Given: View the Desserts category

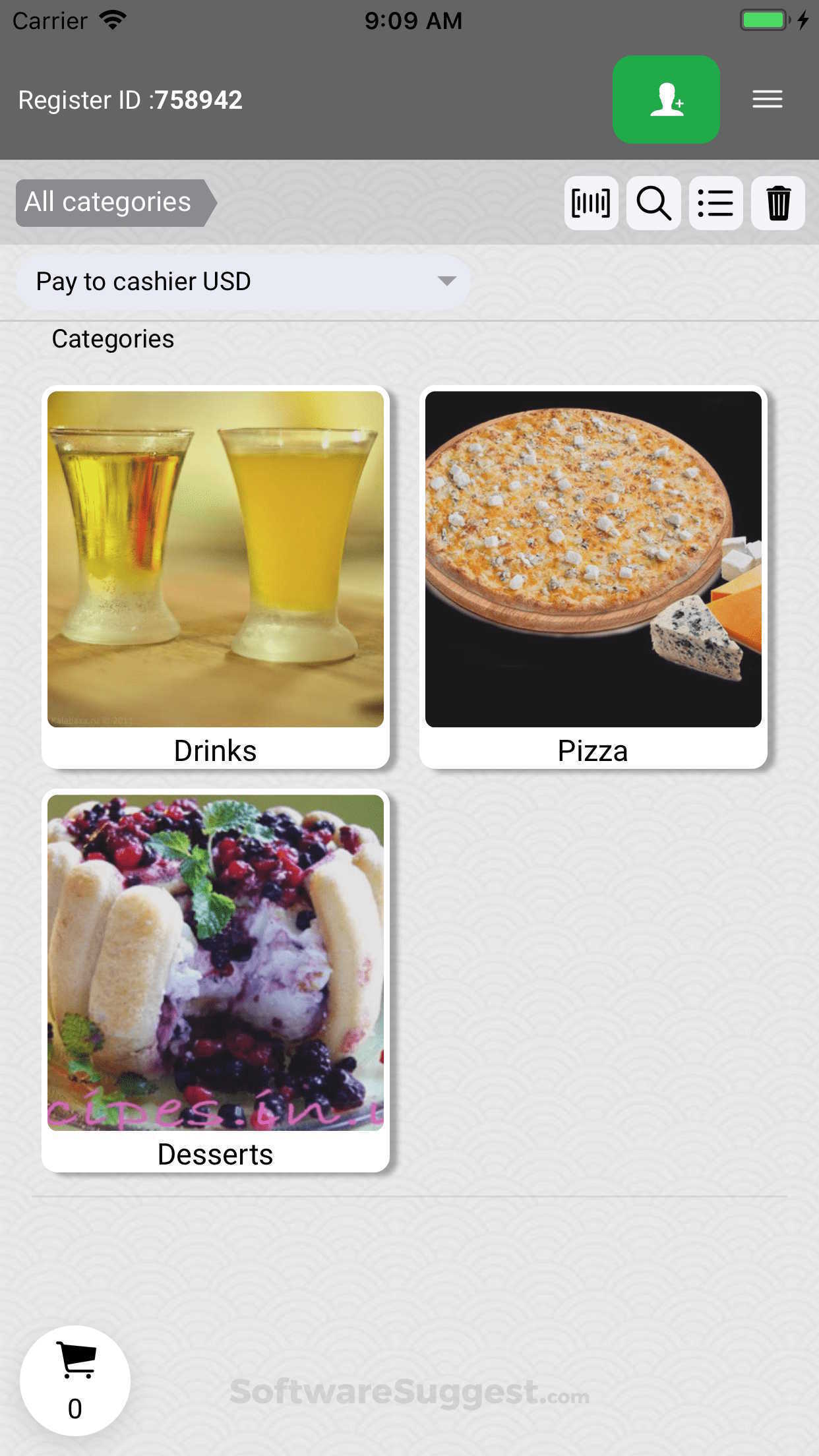Looking at the screenshot, I should tap(216, 981).
